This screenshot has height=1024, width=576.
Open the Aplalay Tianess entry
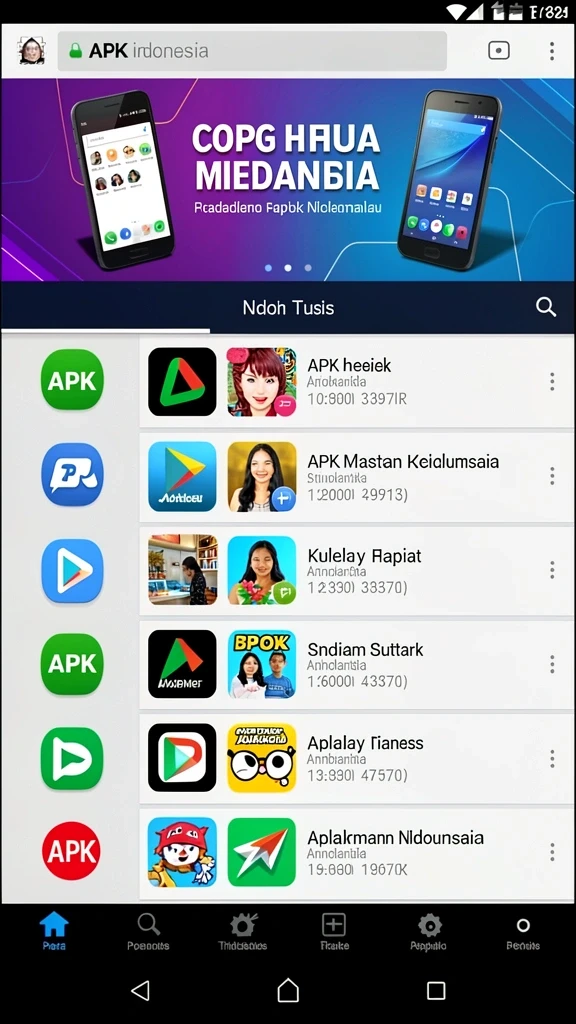pos(357,758)
